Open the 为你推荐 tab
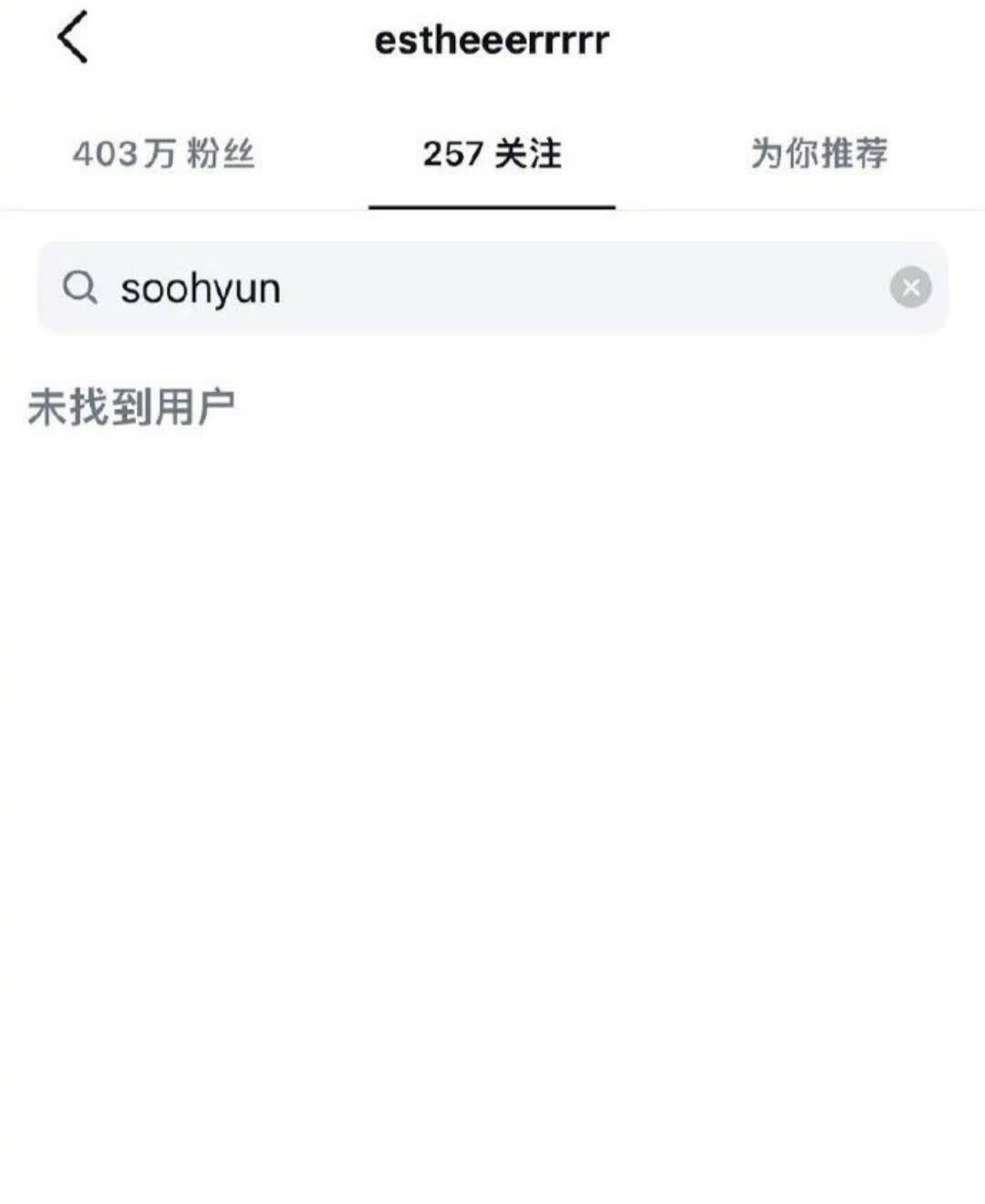This screenshot has height=1204, width=985. (x=818, y=153)
